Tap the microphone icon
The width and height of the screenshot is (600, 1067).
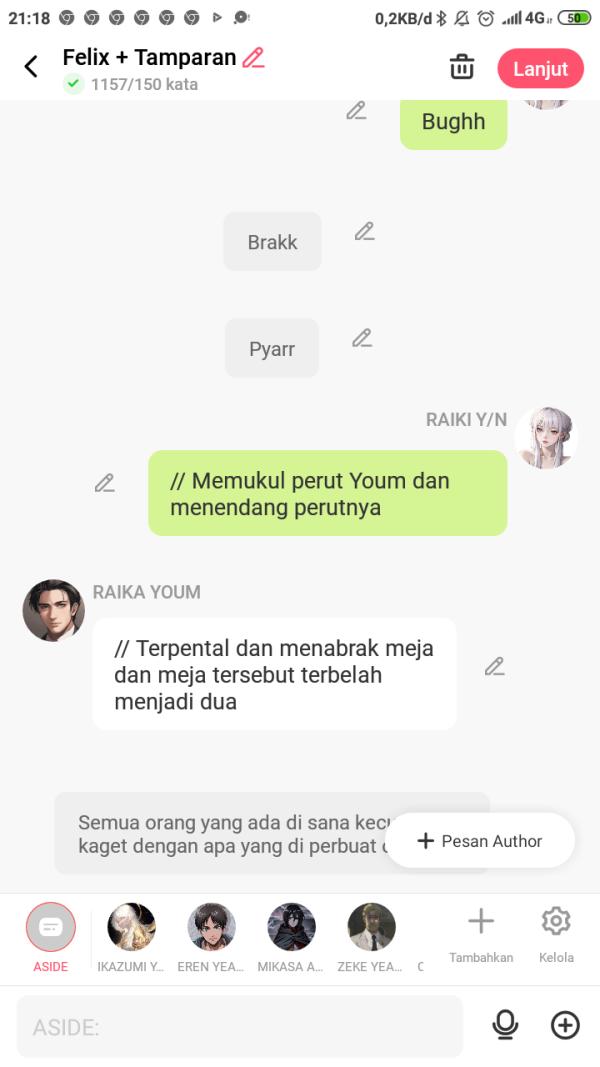pyautogui.click(x=506, y=1025)
